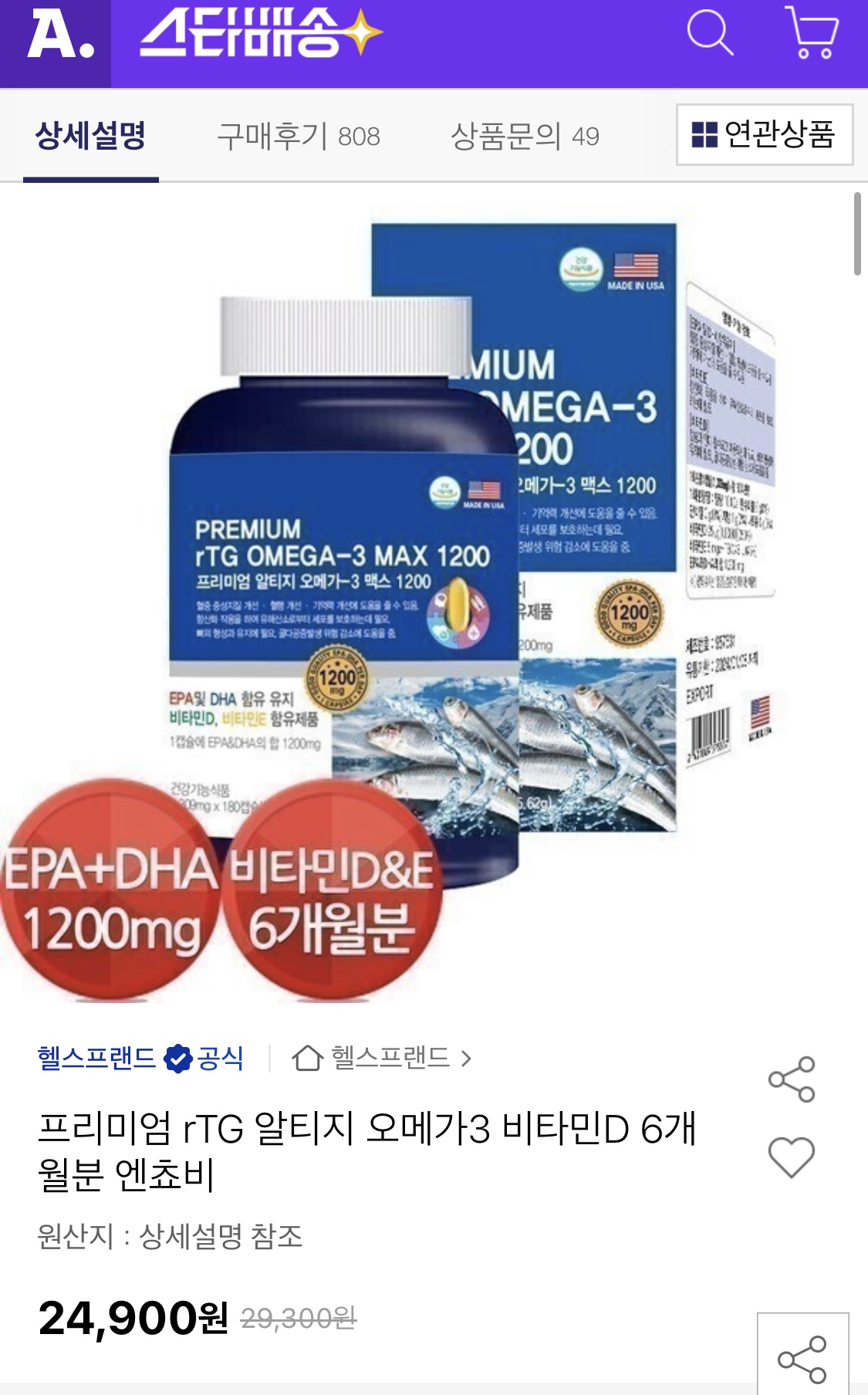Open the search icon
The width and height of the screenshot is (868, 1395).
[709, 33]
